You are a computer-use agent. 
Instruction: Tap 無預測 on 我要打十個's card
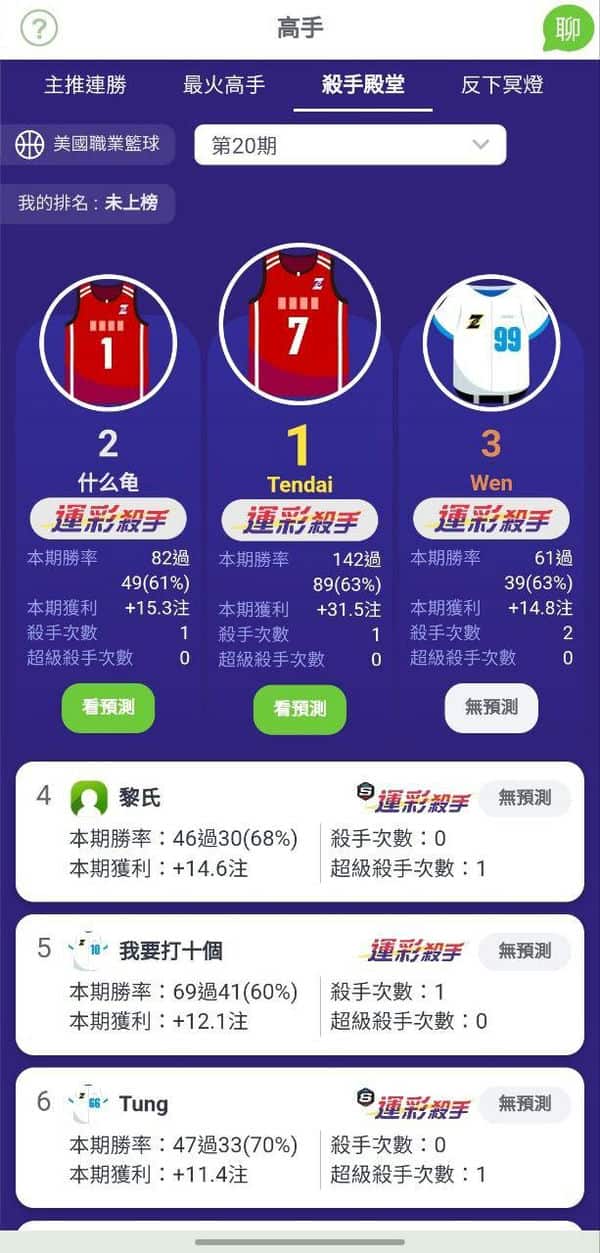point(525,951)
